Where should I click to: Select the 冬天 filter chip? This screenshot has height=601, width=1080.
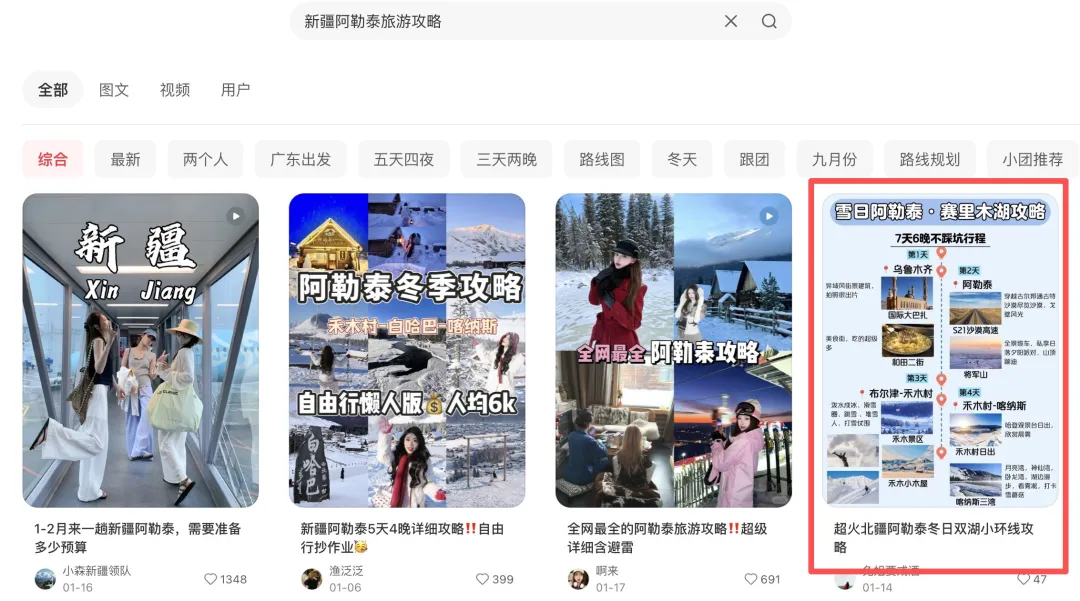pyautogui.click(x=682, y=159)
